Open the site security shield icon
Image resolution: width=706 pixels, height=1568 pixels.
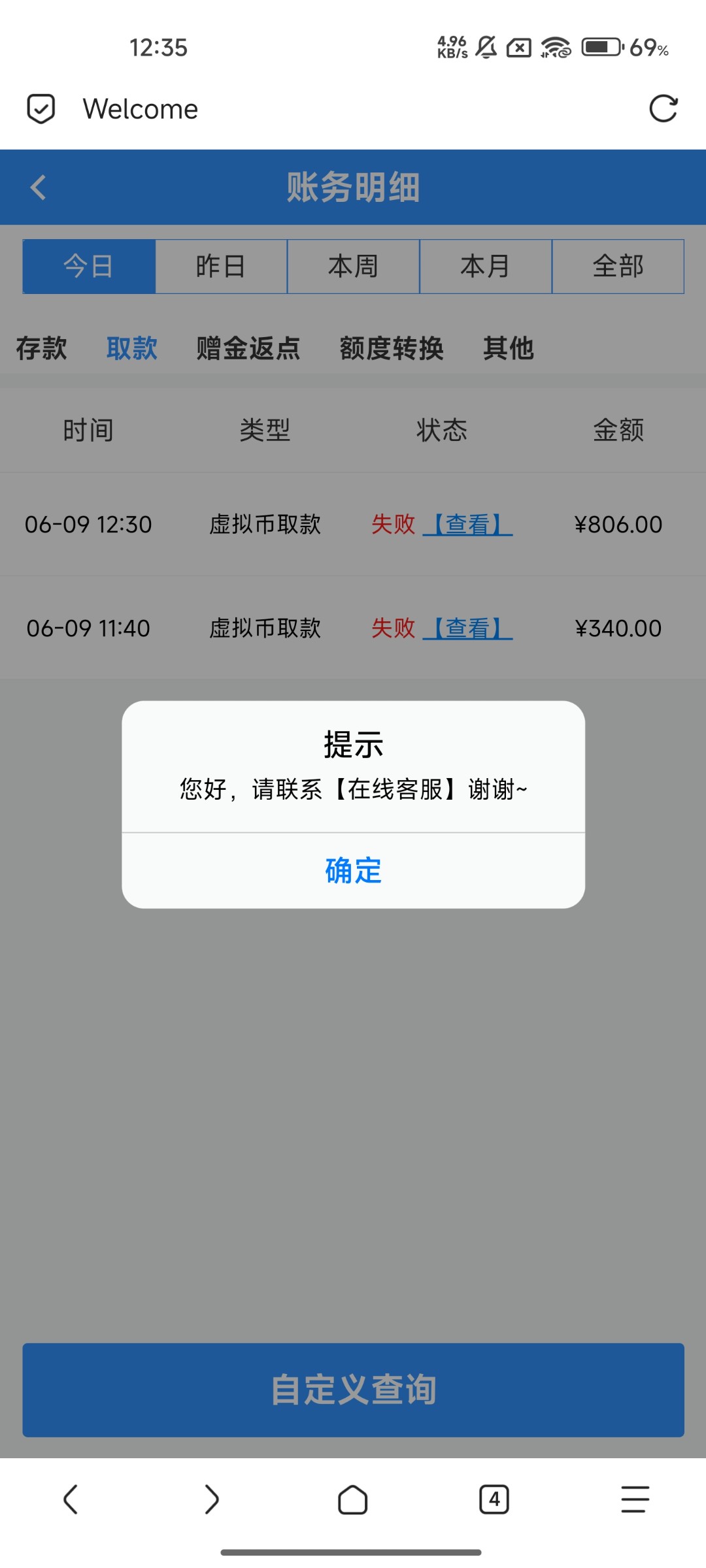click(x=41, y=108)
